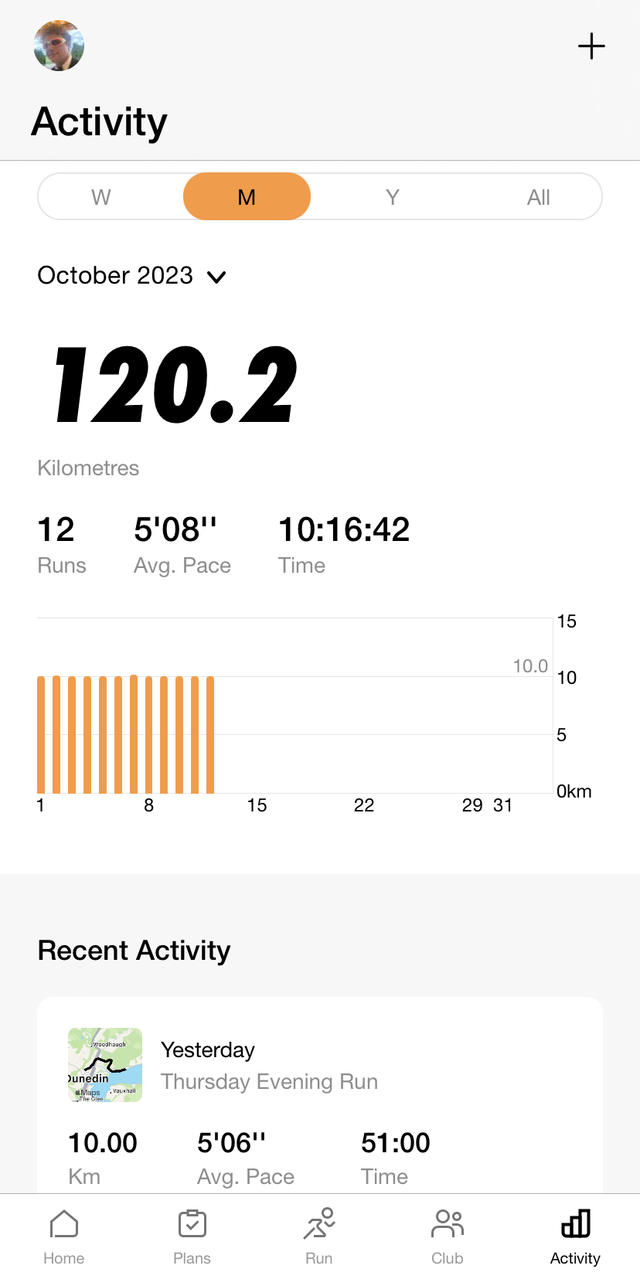Select the monthly M view
This screenshot has height=1279, width=640.
pyautogui.click(x=247, y=197)
